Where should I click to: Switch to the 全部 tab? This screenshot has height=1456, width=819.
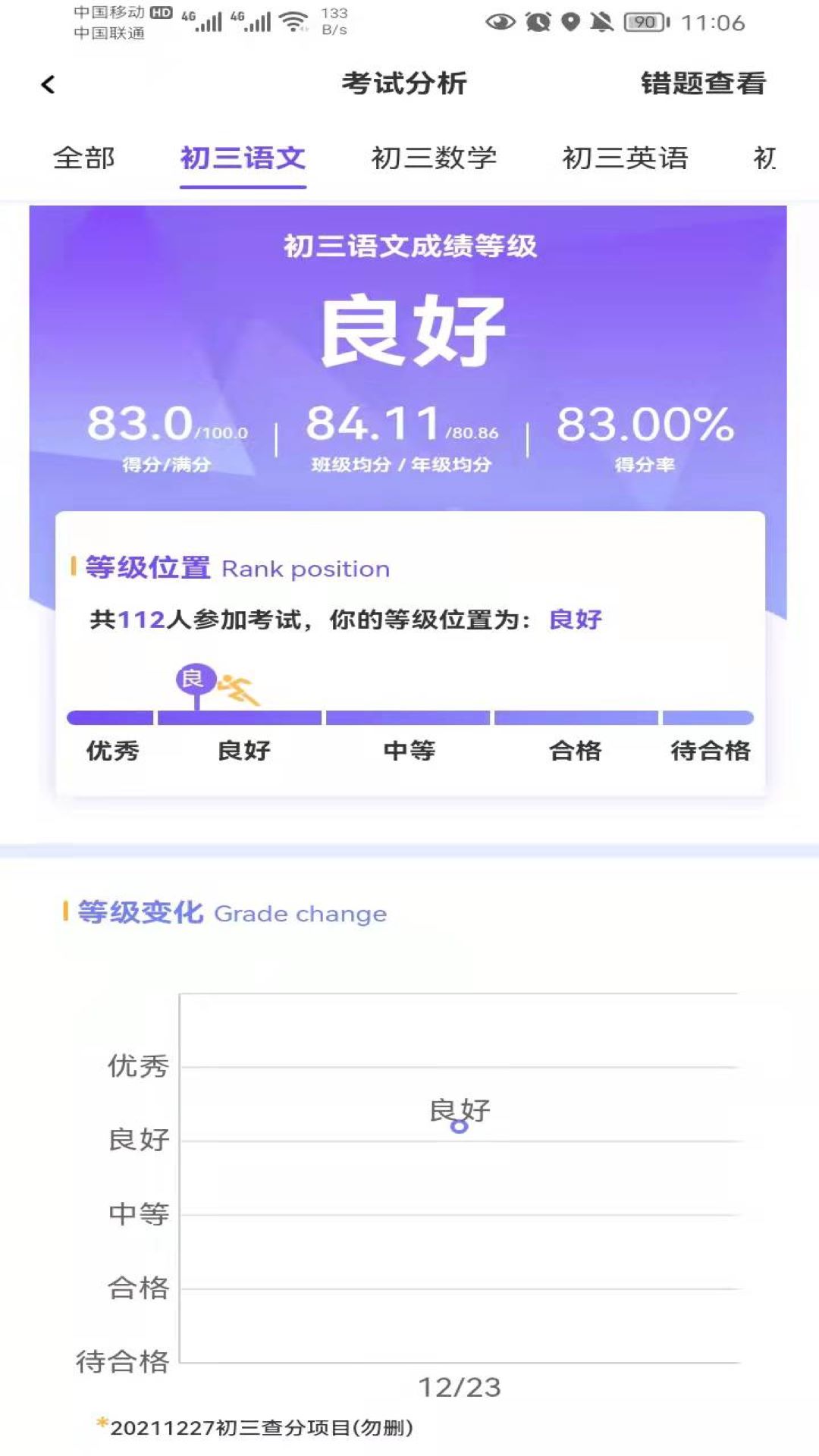click(x=83, y=158)
